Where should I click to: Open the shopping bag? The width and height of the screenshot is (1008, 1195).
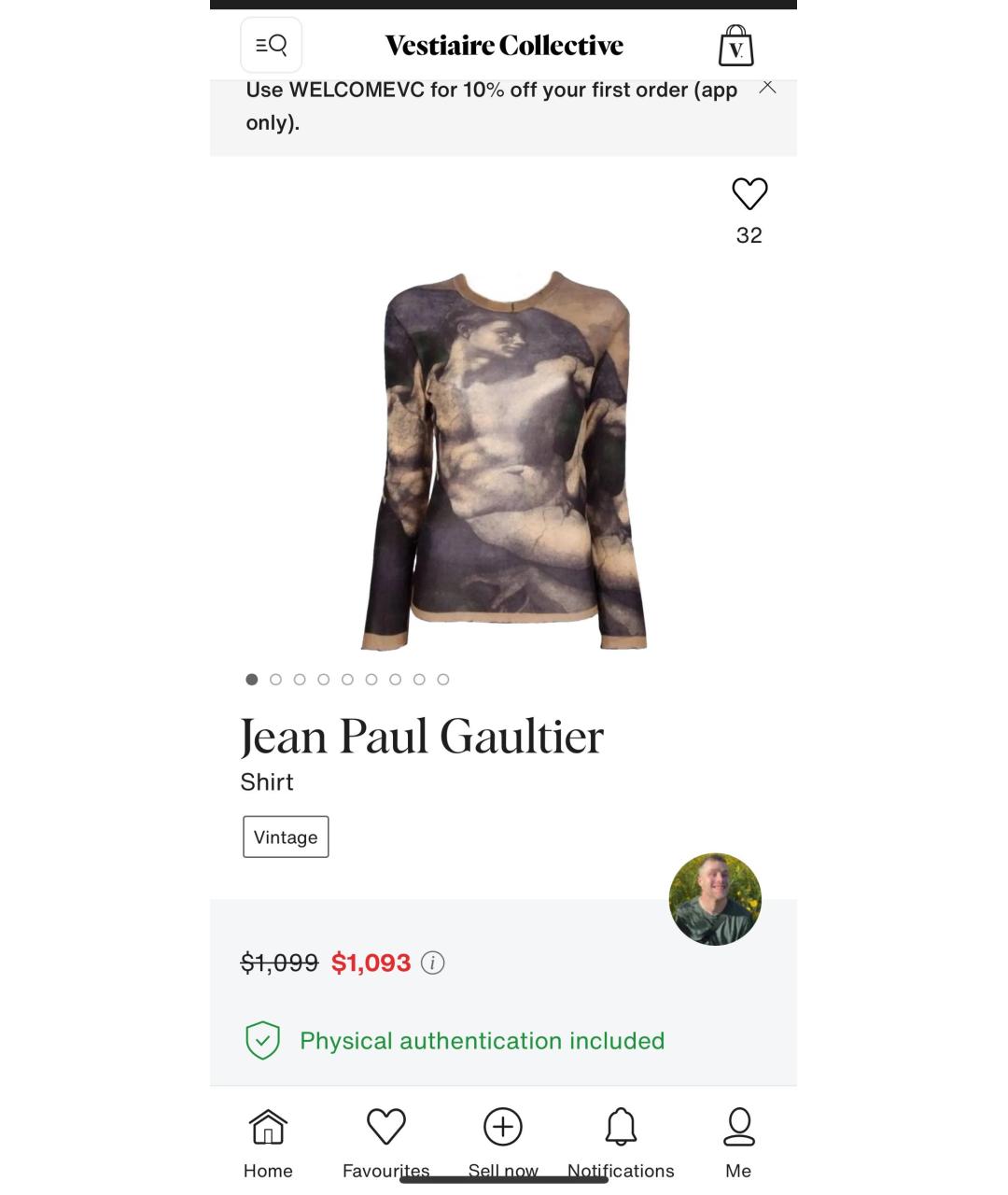[x=735, y=46]
